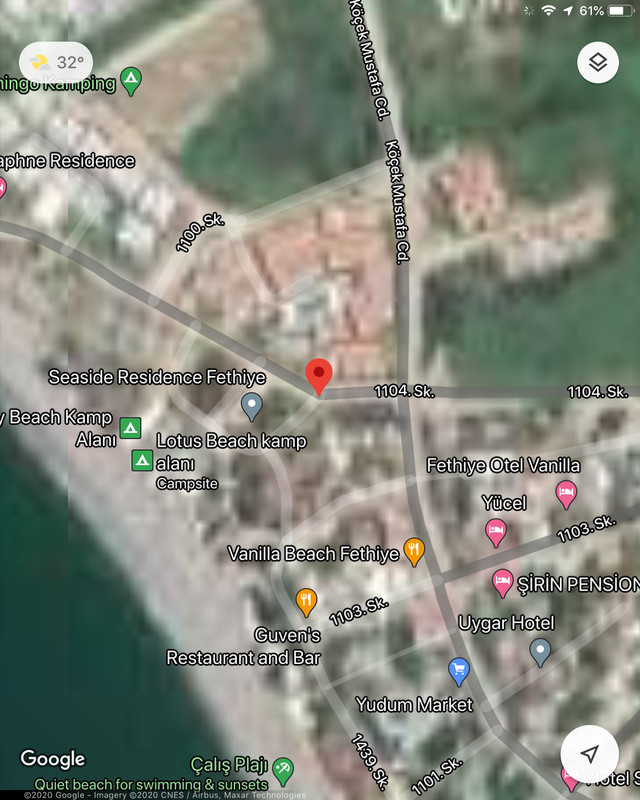Open the Kamping campsite marker
The height and width of the screenshot is (800, 640).
(130, 79)
